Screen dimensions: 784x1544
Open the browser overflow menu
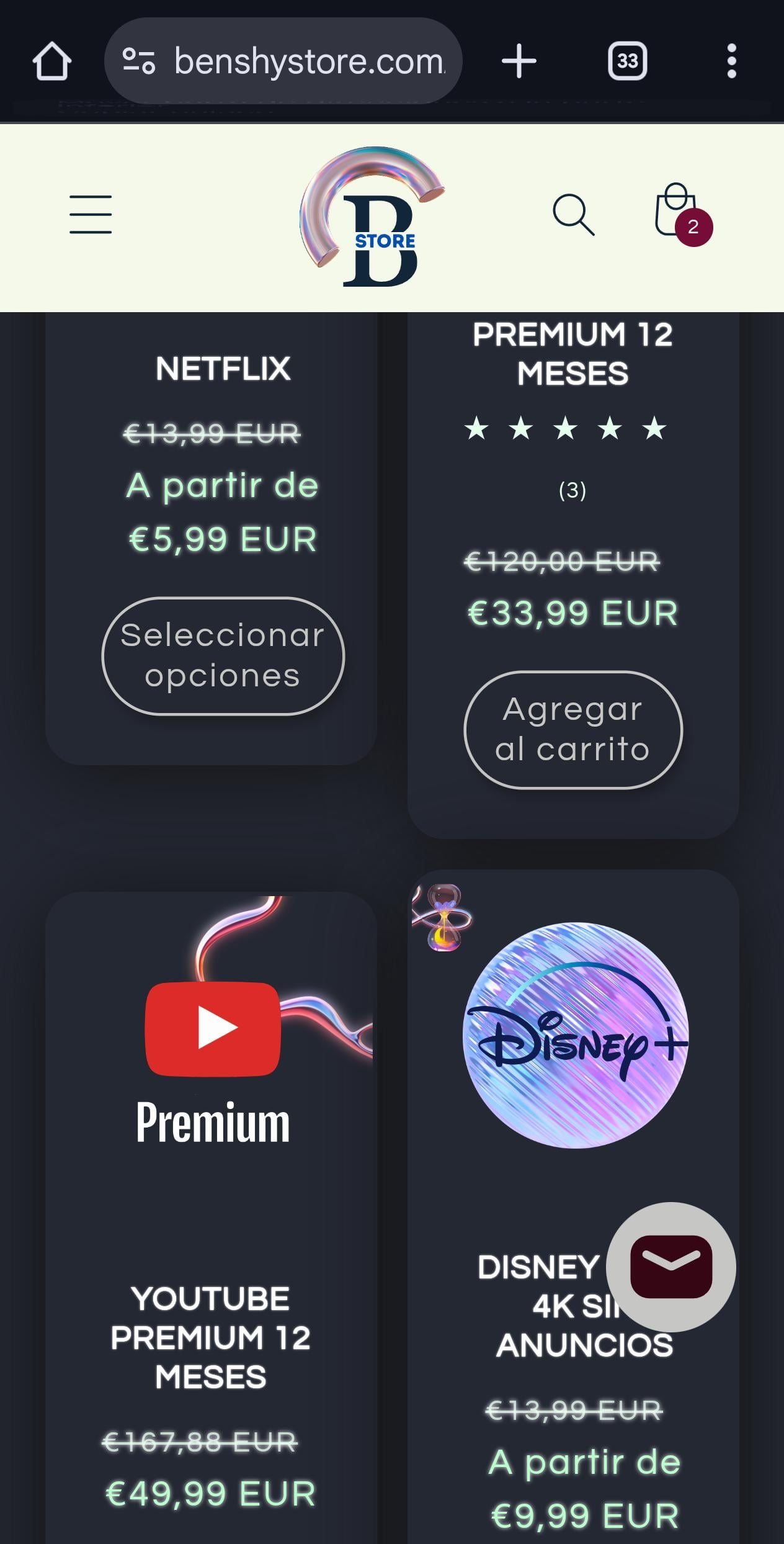point(731,61)
